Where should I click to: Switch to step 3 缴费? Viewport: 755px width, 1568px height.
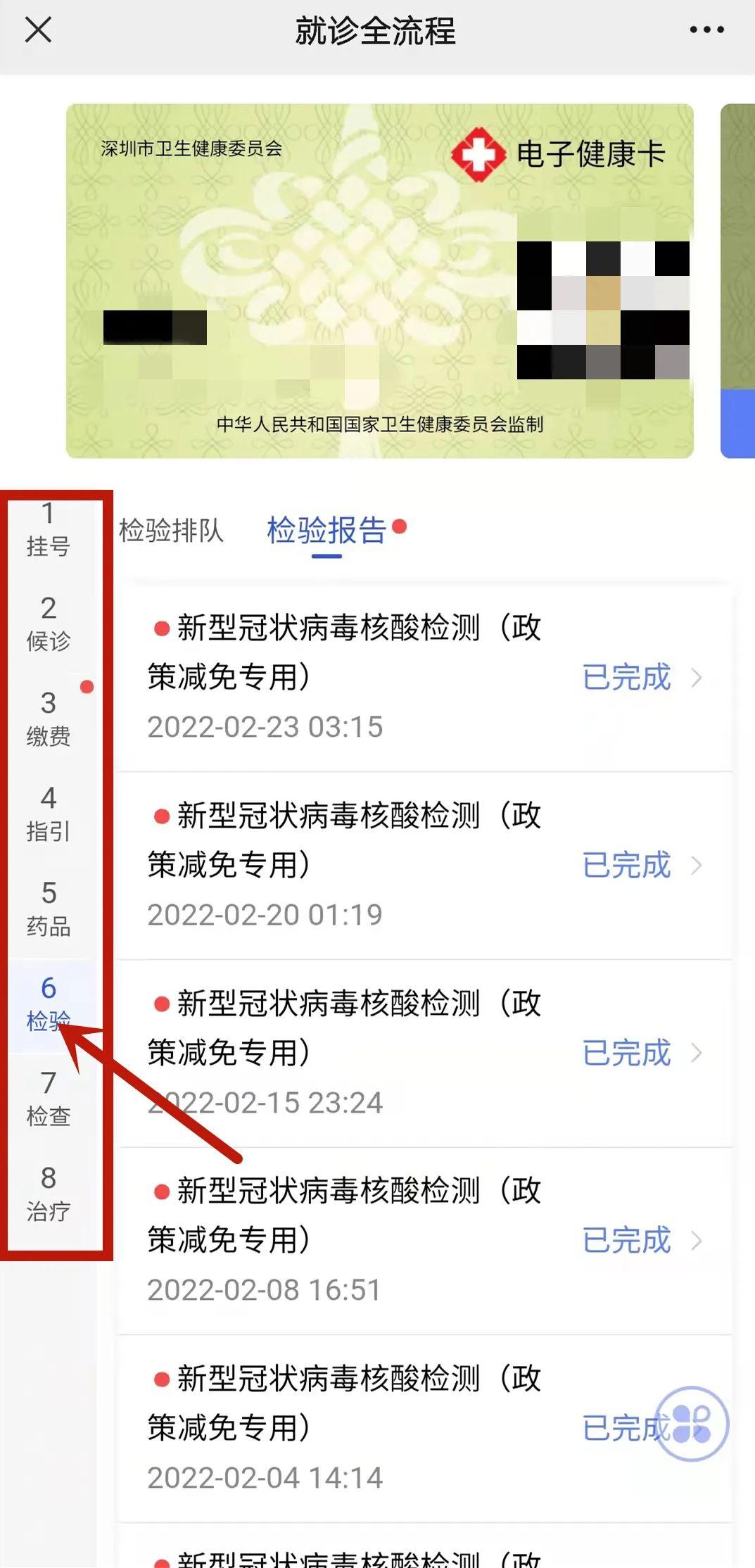click(x=48, y=719)
